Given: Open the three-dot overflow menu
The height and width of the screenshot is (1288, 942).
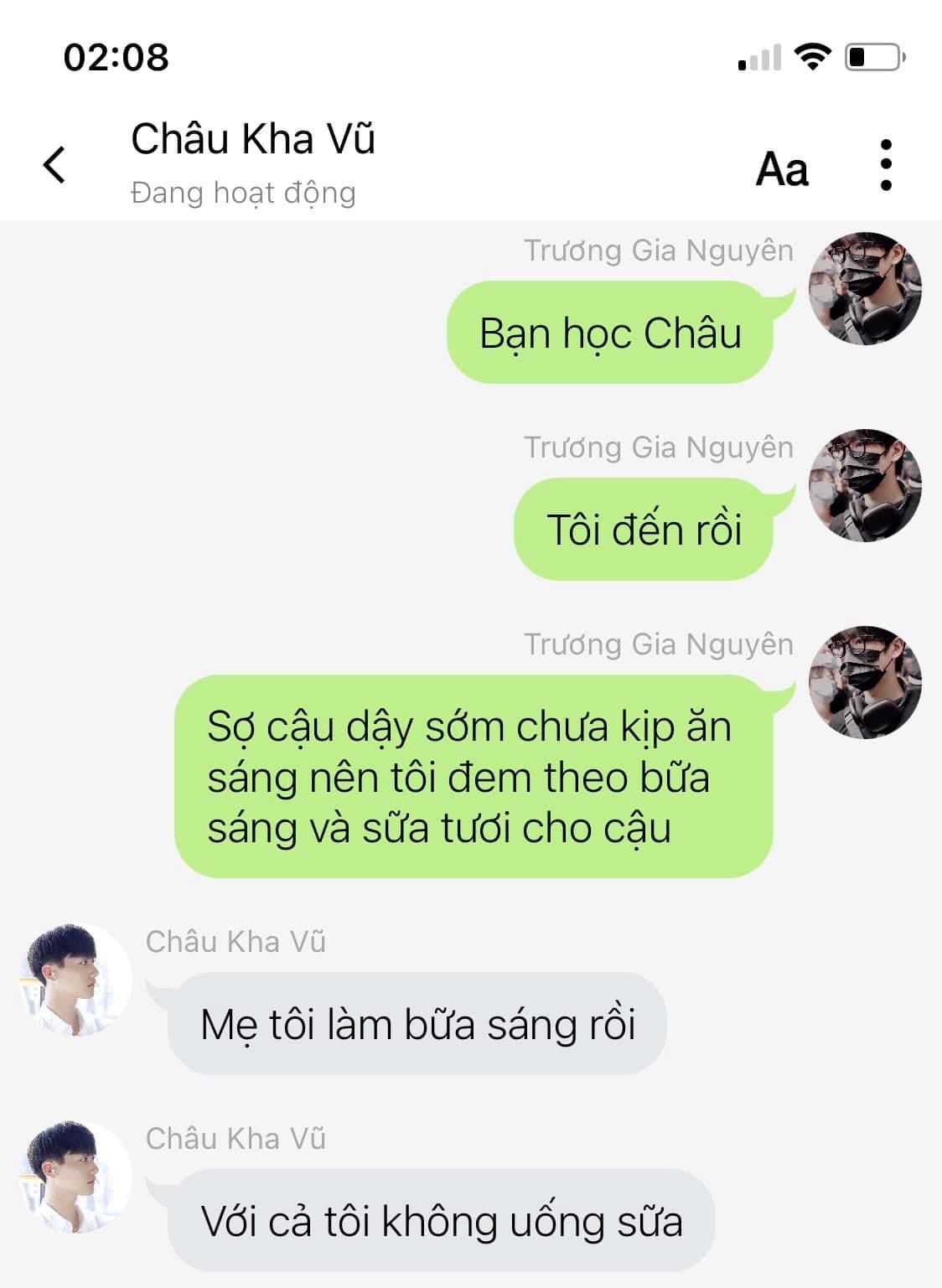Looking at the screenshot, I should click(x=886, y=165).
